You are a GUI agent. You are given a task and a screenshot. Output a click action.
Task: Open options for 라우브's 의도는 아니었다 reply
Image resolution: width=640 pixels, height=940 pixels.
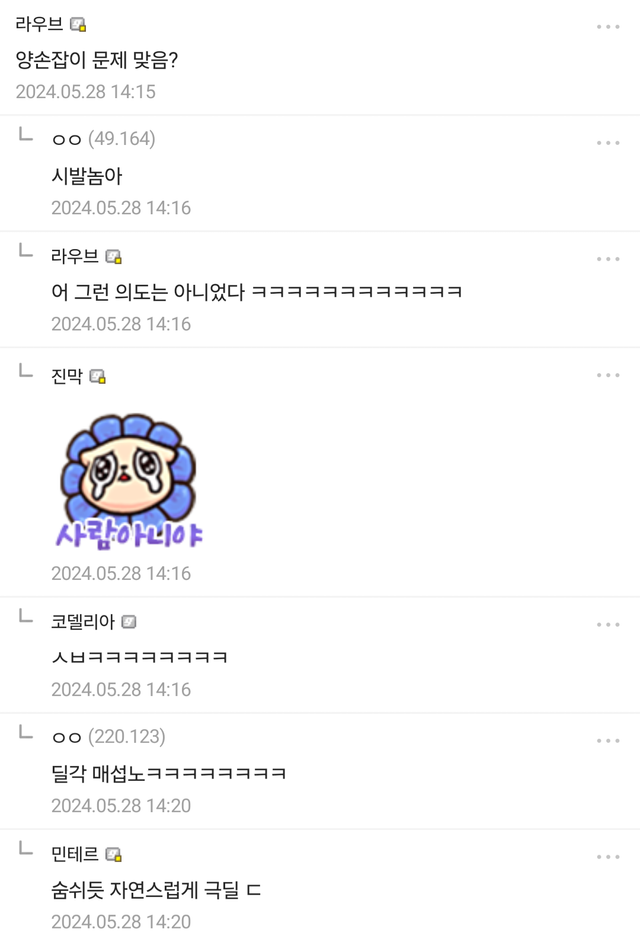[608, 259]
